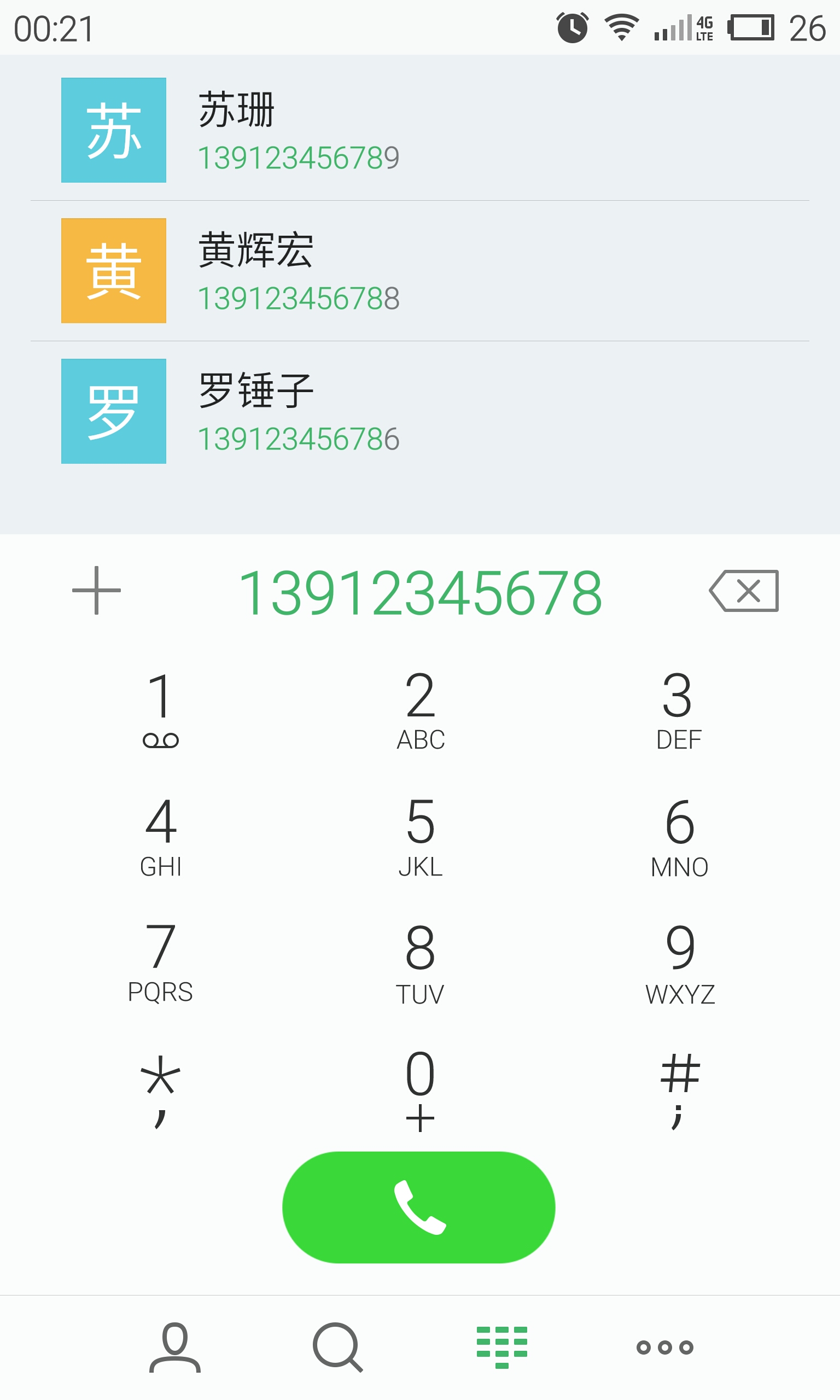
Task: Add the dialed number as new contact
Action: 96,590
